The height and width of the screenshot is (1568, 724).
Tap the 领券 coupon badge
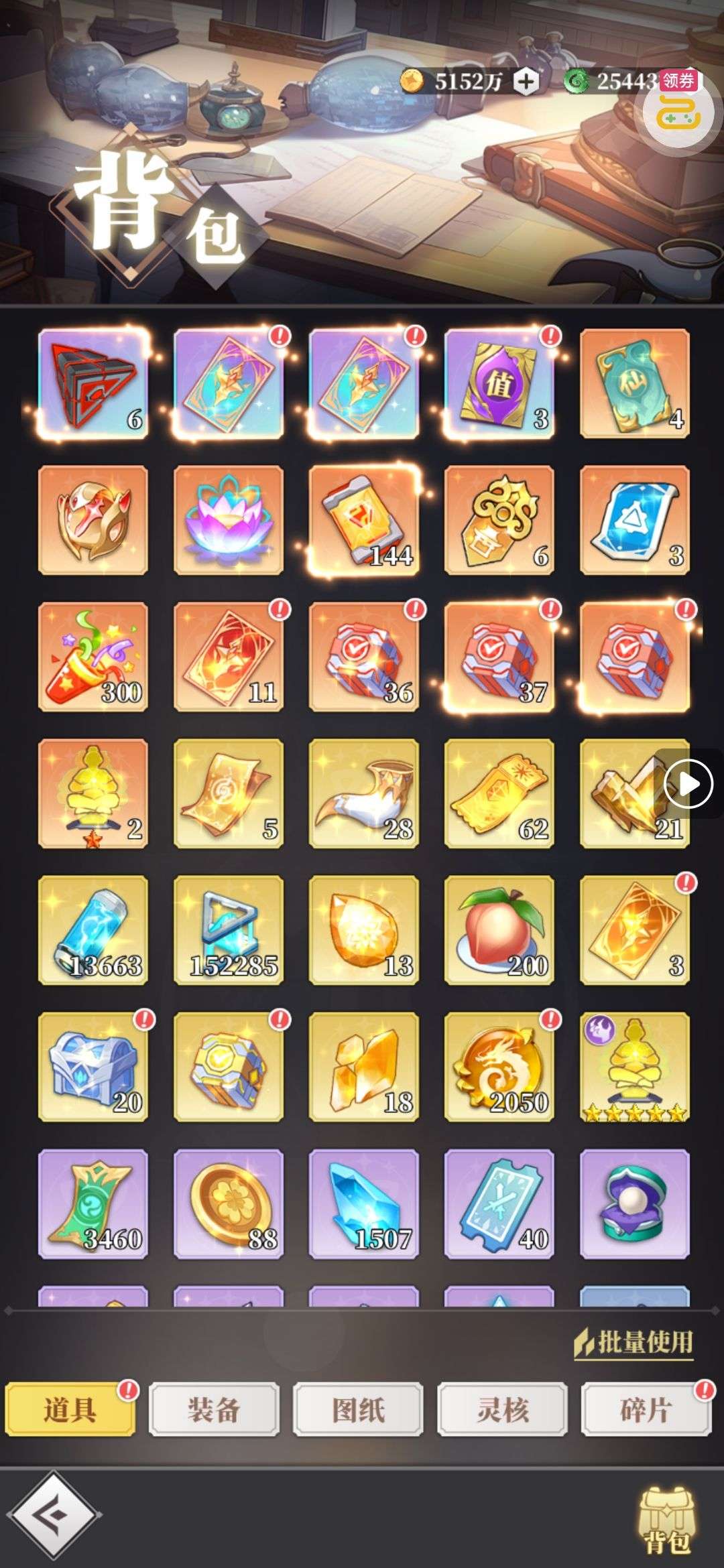click(x=678, y=81)
